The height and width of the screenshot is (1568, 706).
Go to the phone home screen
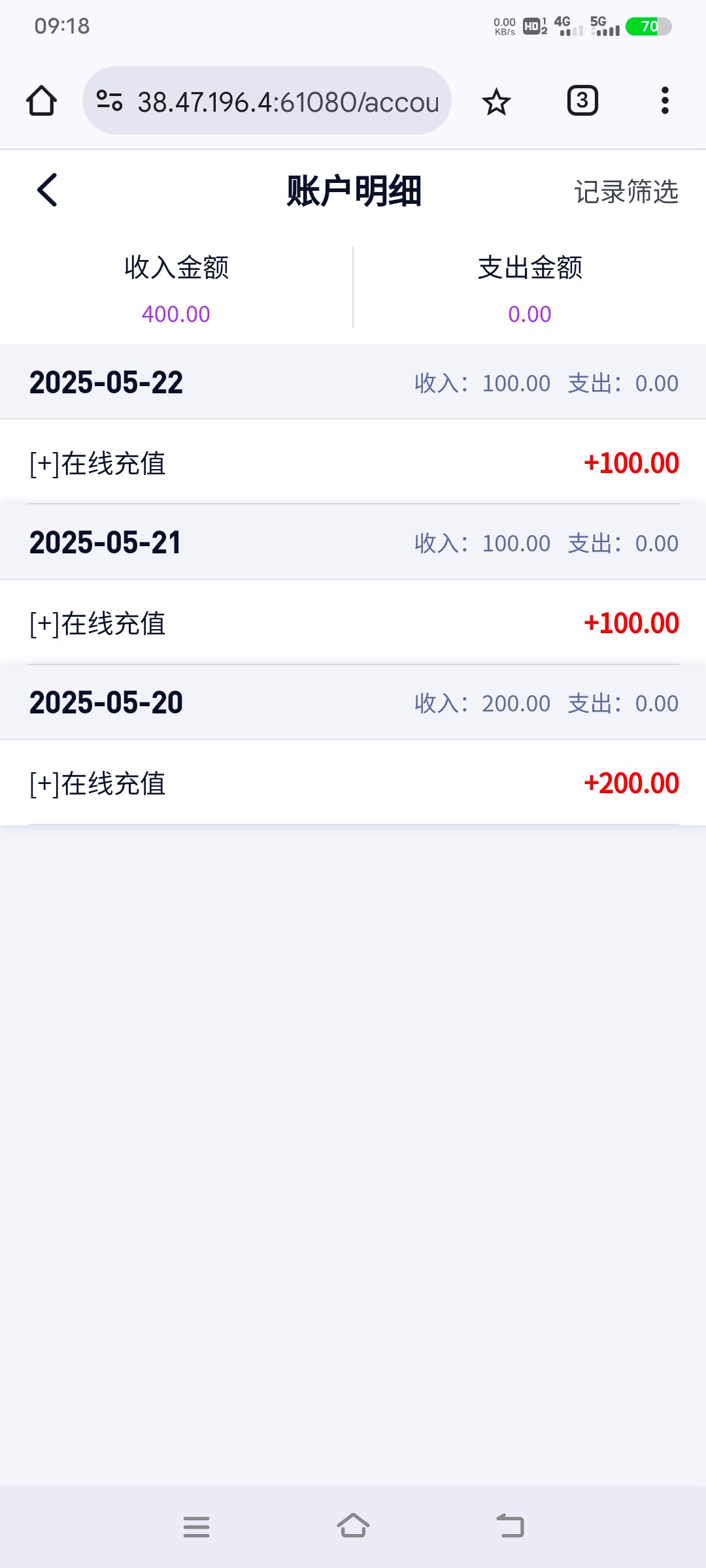tap(353, 1527)
